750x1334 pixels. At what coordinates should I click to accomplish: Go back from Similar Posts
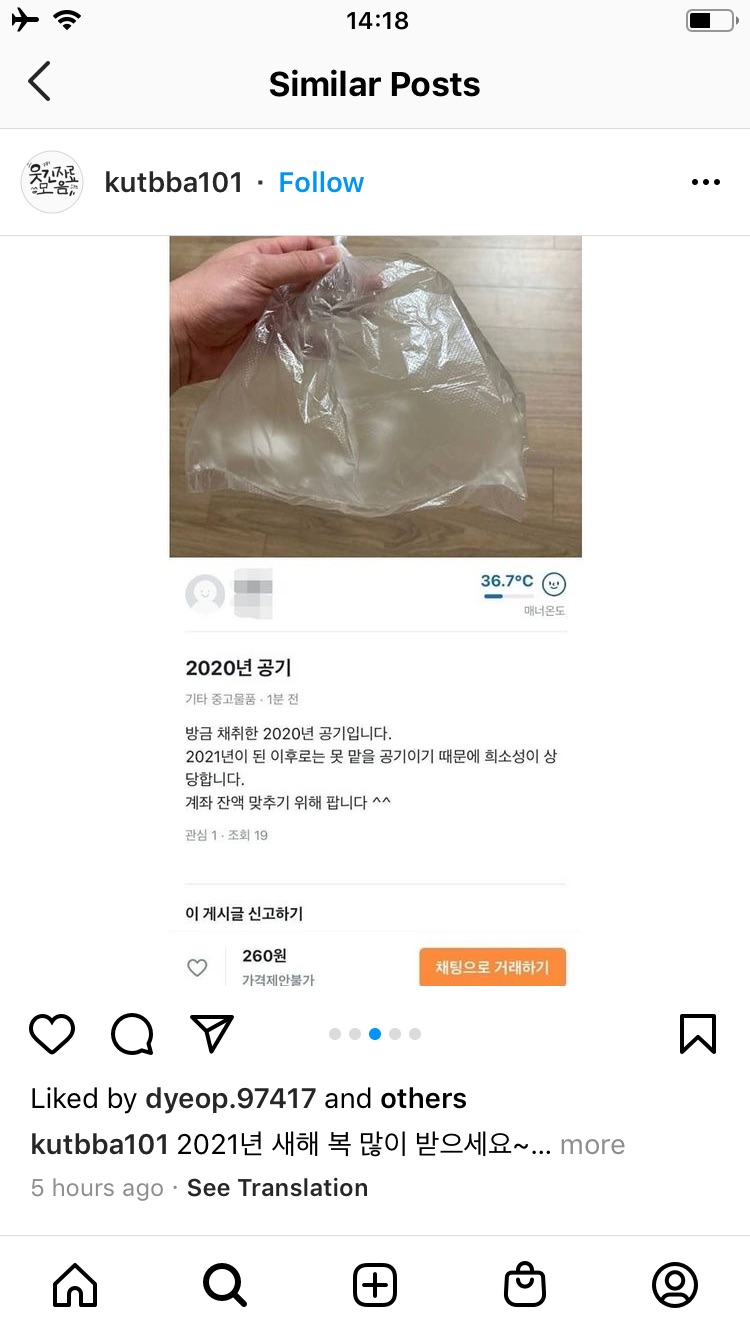(39, 82)
